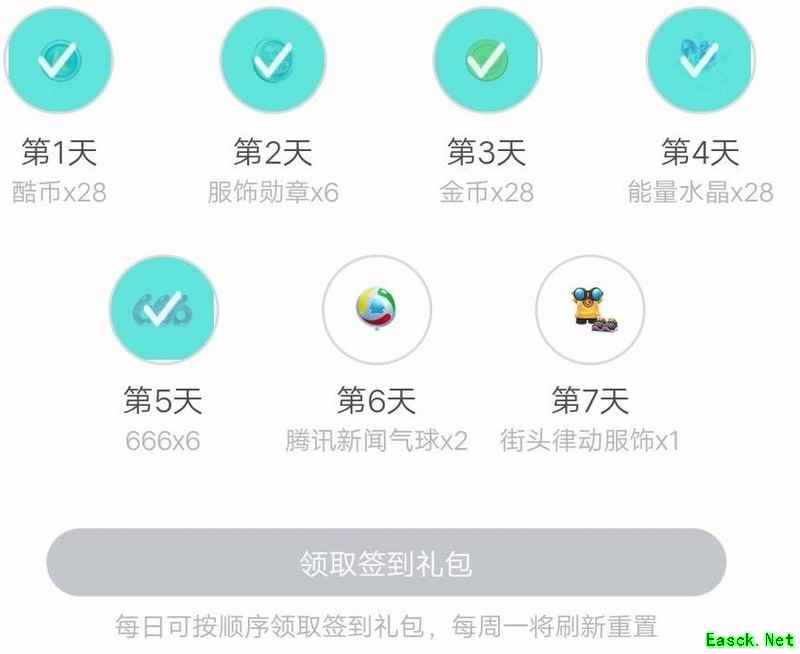
Task: Open the day 4 能量水晶x28 reward
Action: click(x=700, y=60)
